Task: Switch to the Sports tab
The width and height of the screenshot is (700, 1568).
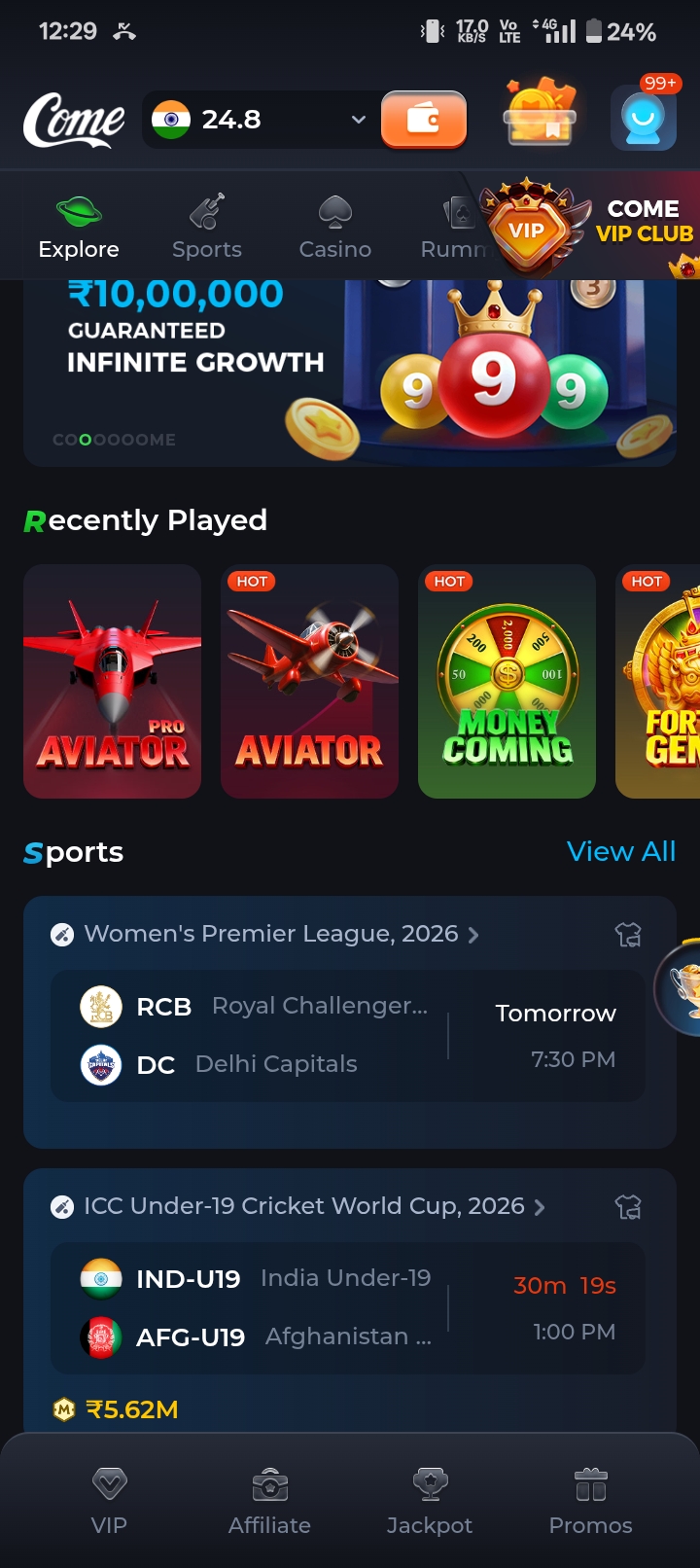Action: click(207, 228)
